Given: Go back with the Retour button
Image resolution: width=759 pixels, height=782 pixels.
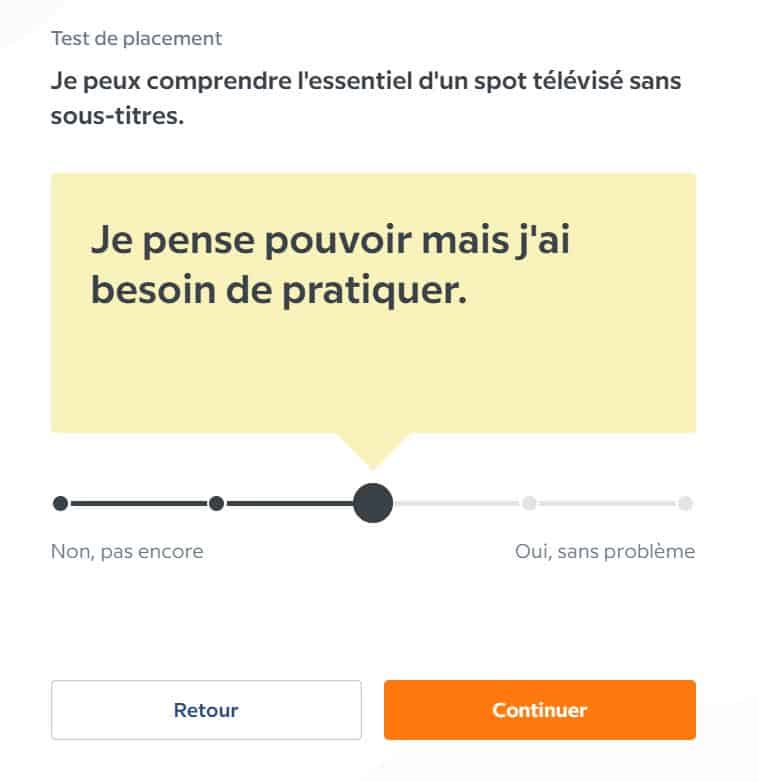Looking at the screenshot, I should [206, 710].
